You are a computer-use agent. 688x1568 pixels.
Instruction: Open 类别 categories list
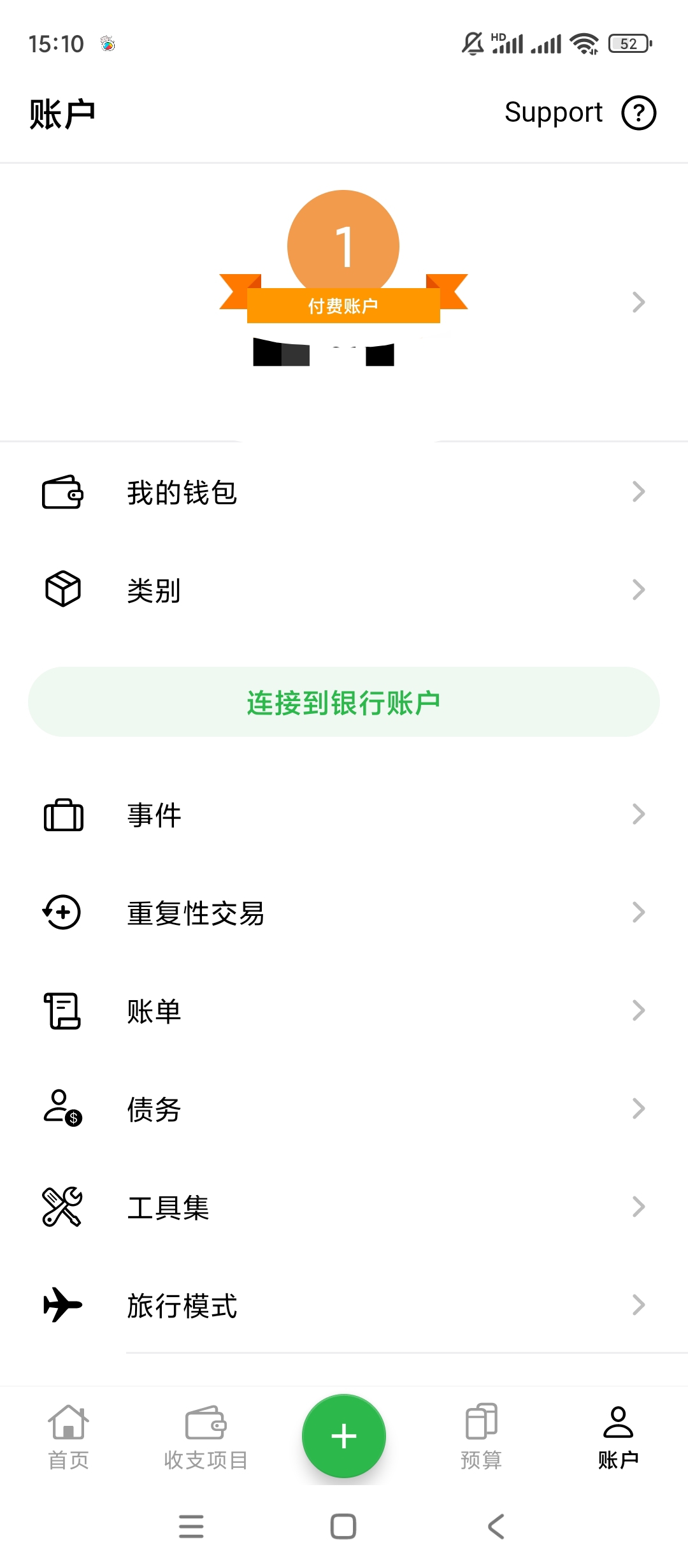[x=344, y=590]
